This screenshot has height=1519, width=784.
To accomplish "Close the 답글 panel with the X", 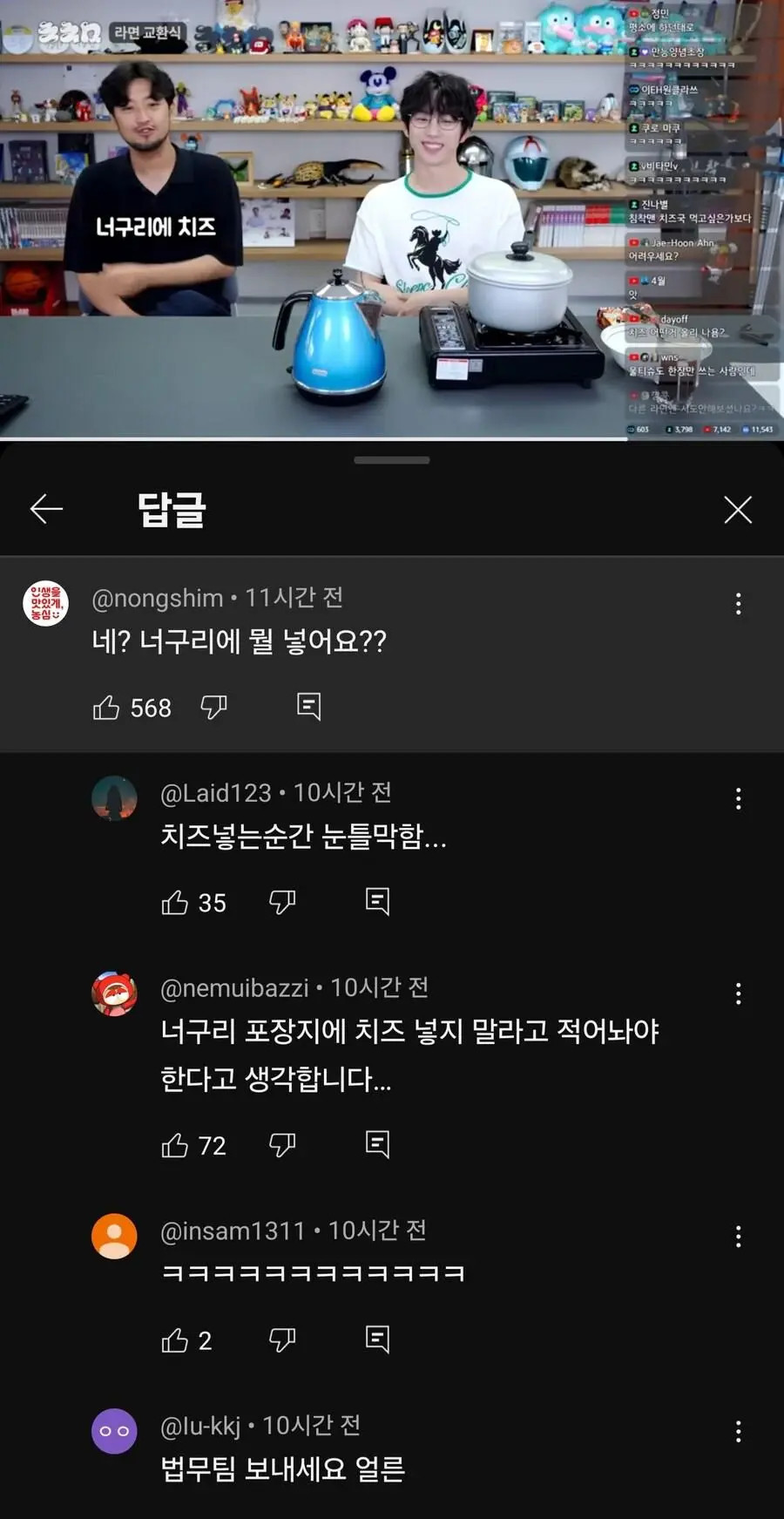I will 737,508.
